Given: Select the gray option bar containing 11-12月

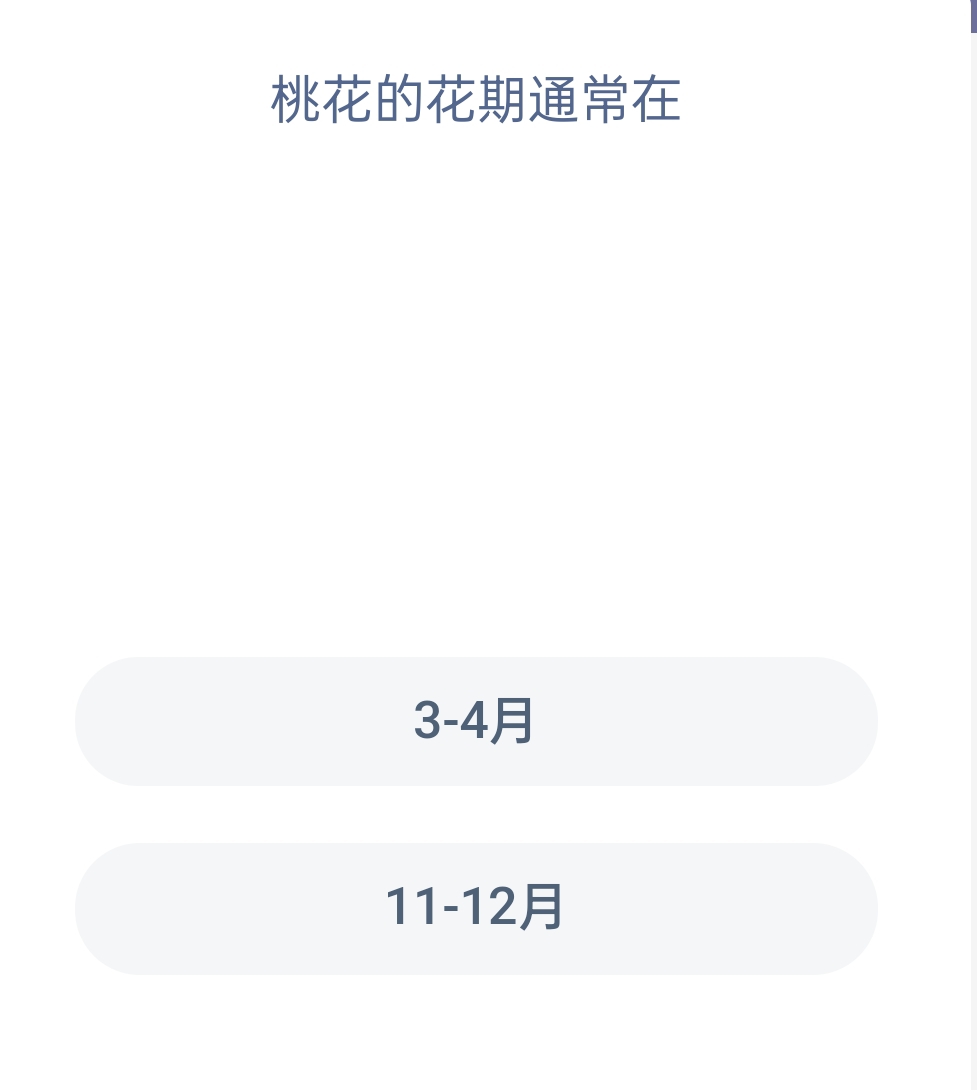Looking at the screenshot, I should point(477,907).
